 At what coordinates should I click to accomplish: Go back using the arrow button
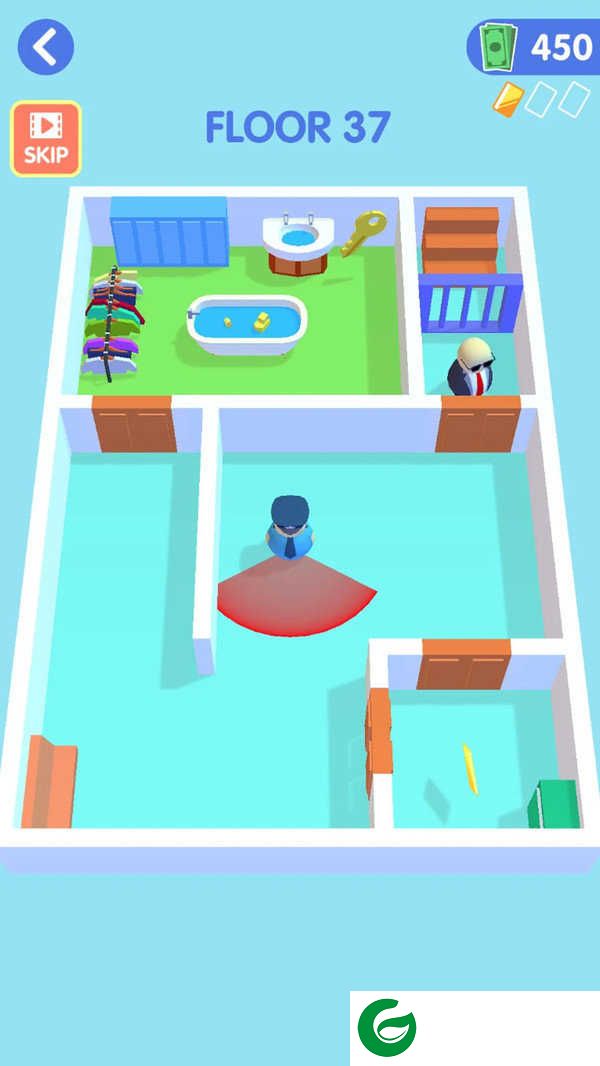point(45,46)
